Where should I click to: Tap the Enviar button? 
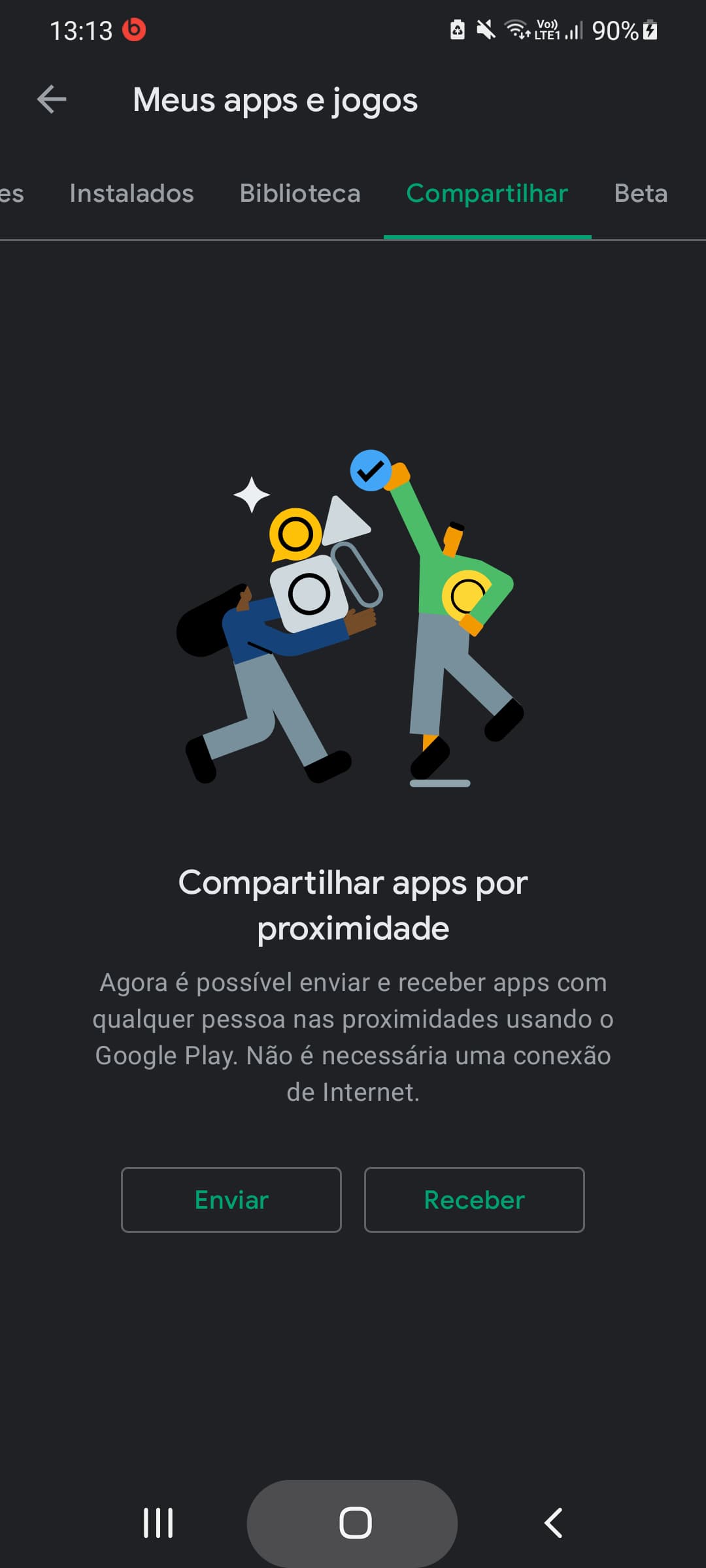pyautogui.click(x=231, y=1200)
